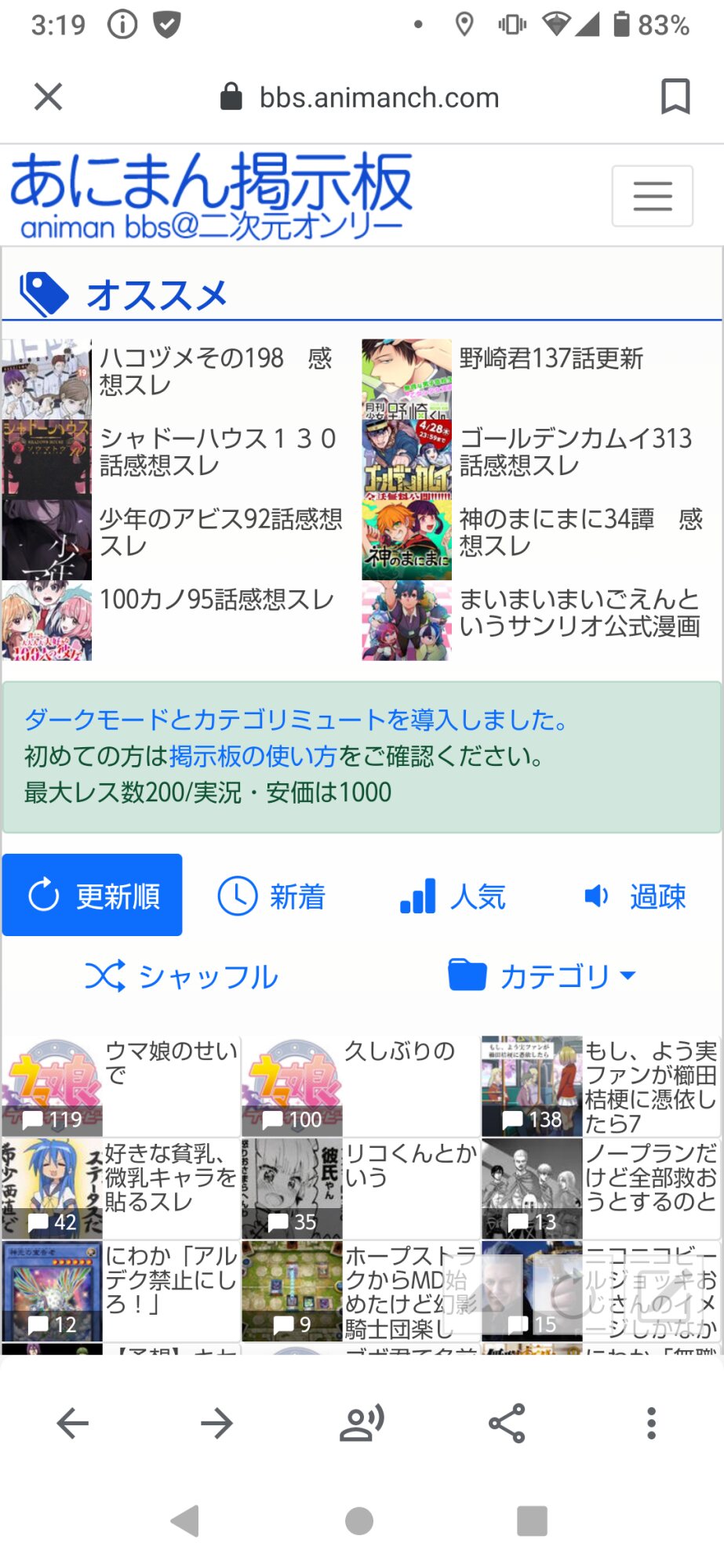724x1568 pixels.
Task: Open ウマ娘のせいで thread with 119 comments
Action: [121, 1086]
